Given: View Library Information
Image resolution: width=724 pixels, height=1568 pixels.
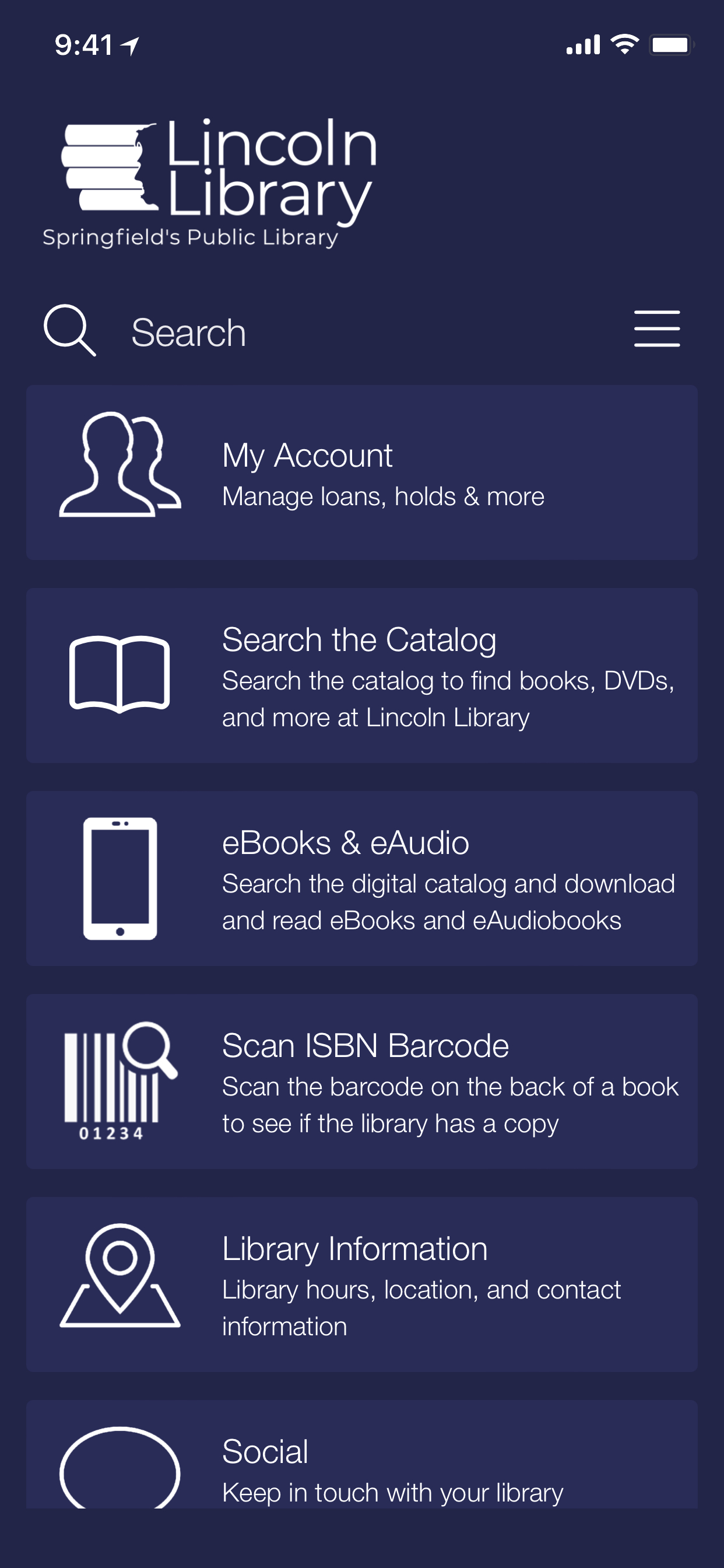Looking at the screenshot, I should click(x=362, y=1284).
